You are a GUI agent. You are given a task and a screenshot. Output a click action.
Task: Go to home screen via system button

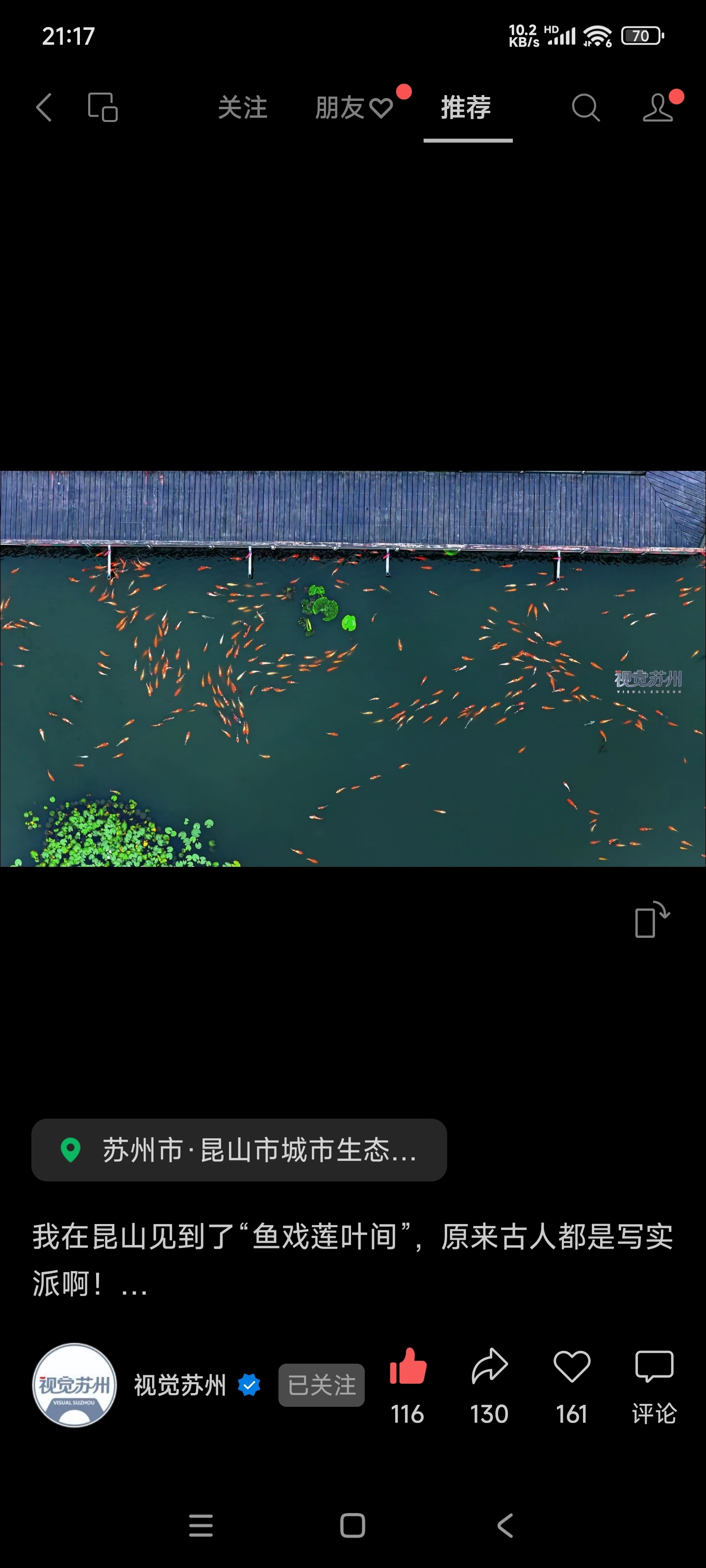coord(353,1525)
